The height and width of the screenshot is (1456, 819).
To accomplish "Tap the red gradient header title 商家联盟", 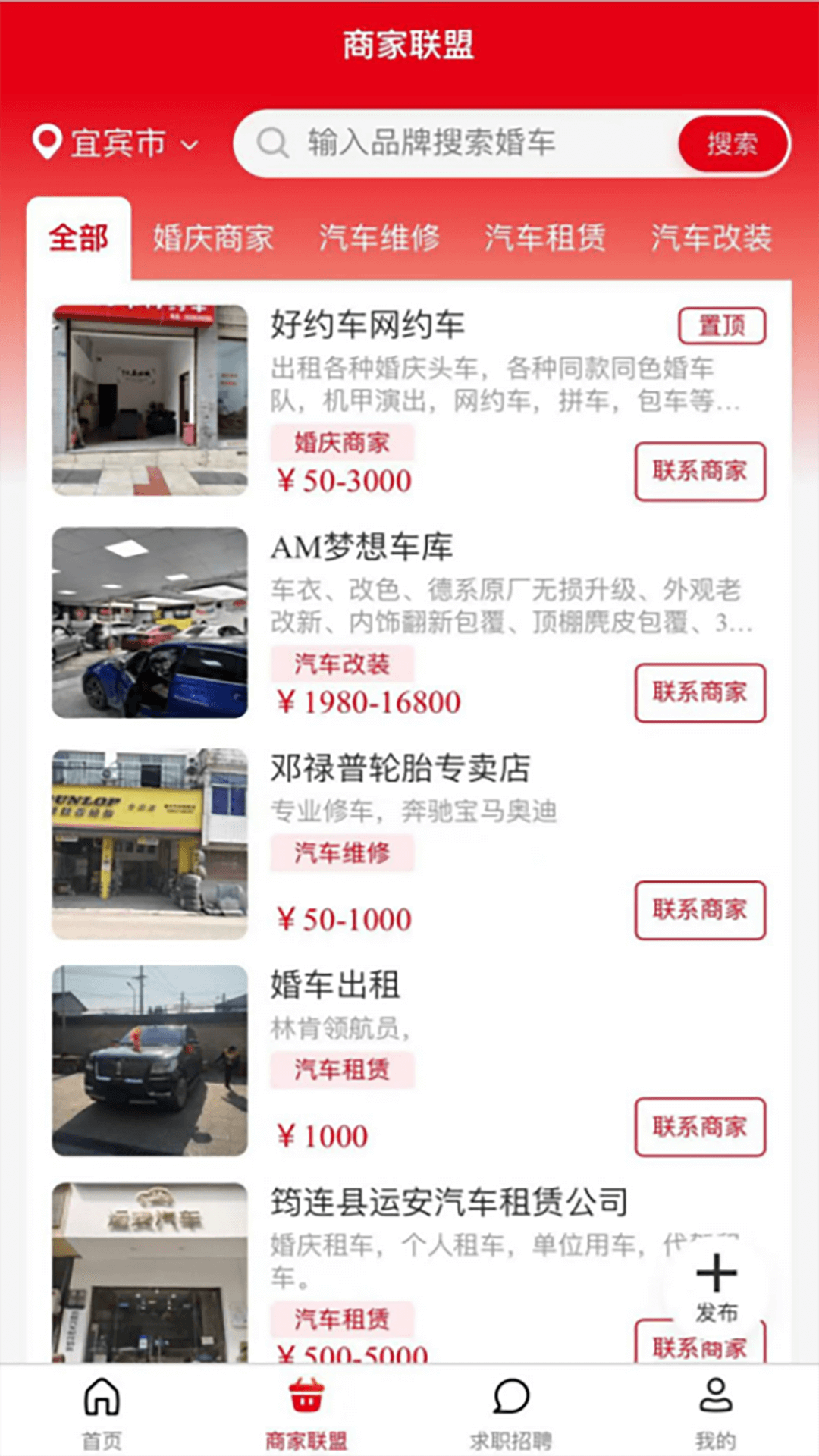I will pyautogui.click(x=409, y=43).
